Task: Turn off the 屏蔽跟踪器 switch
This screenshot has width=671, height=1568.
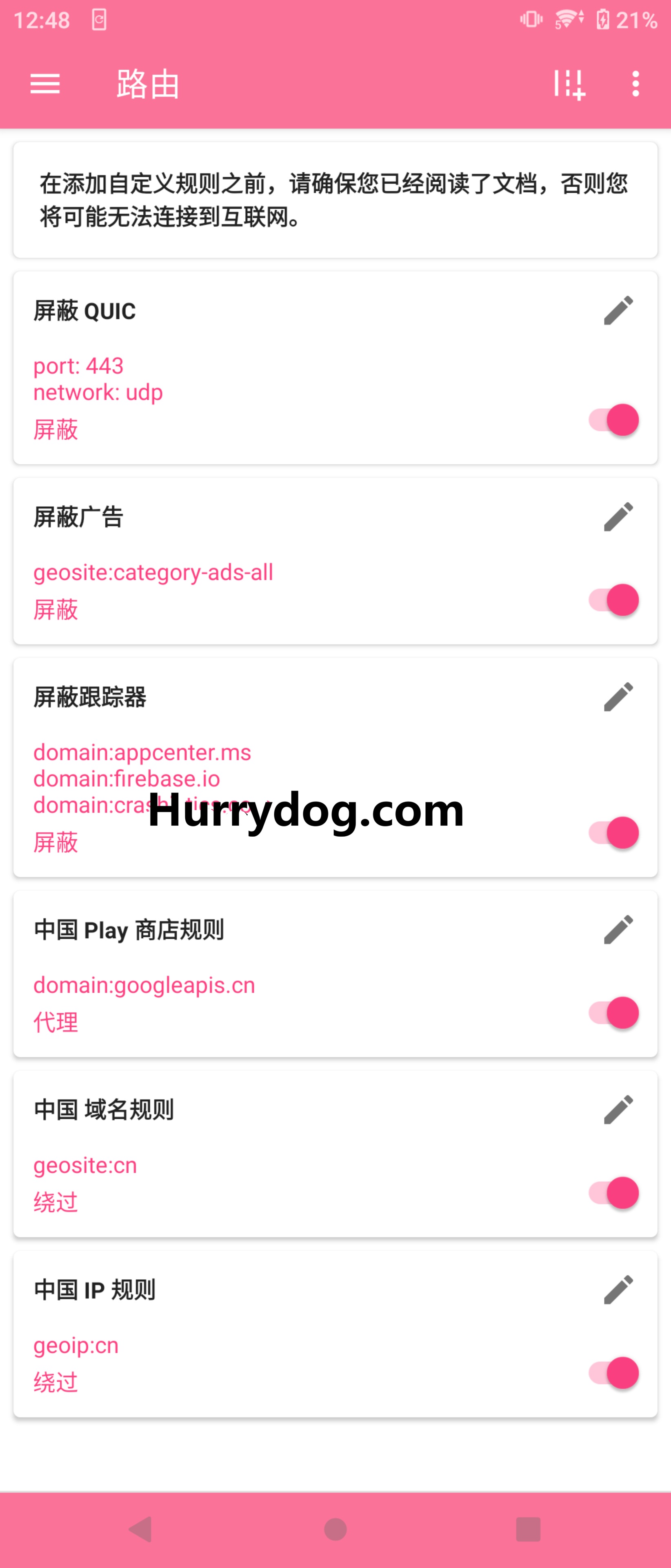Action: (x=614, y=833)
